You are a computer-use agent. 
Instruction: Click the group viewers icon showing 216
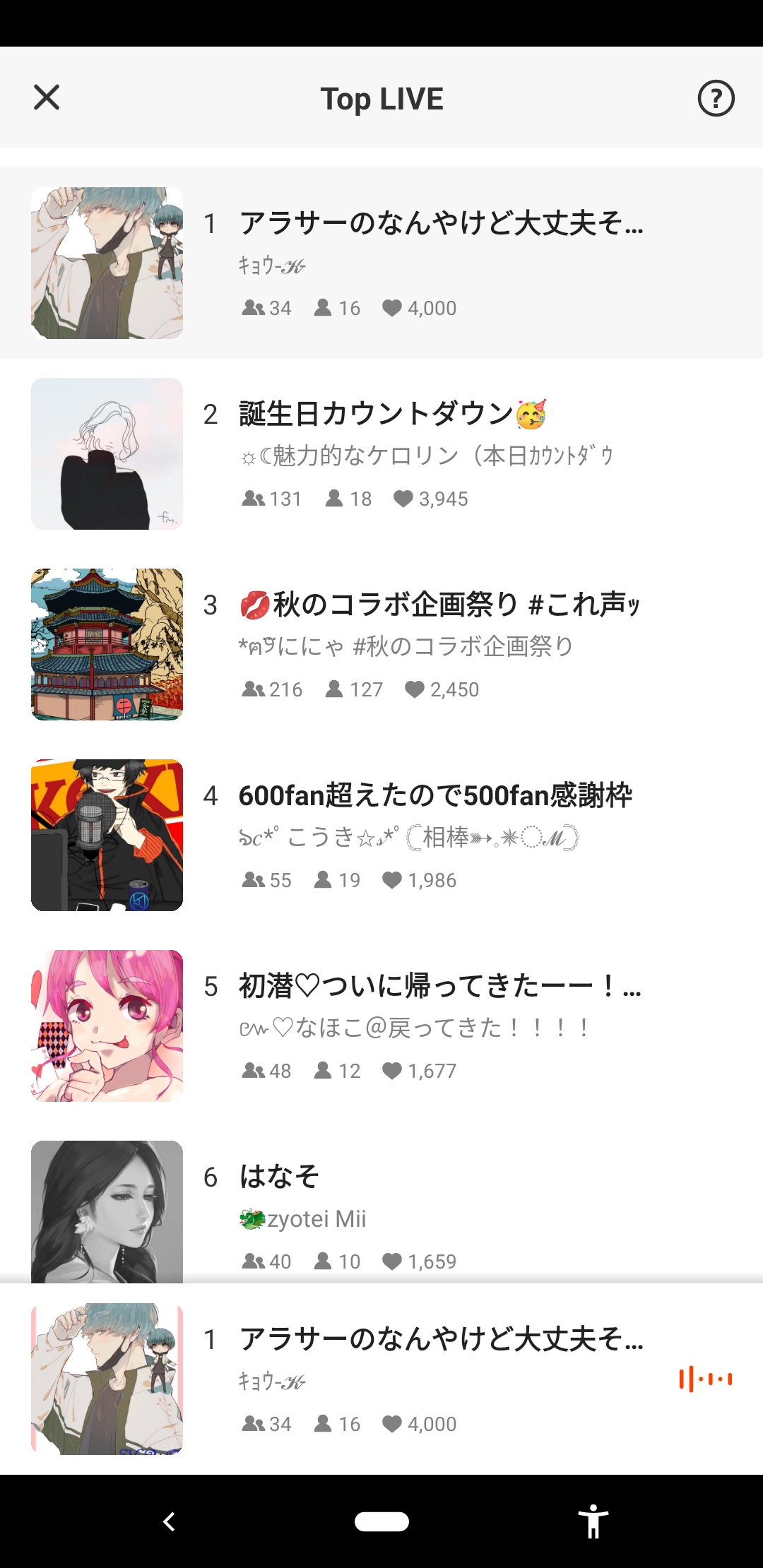tap(256, 689)
